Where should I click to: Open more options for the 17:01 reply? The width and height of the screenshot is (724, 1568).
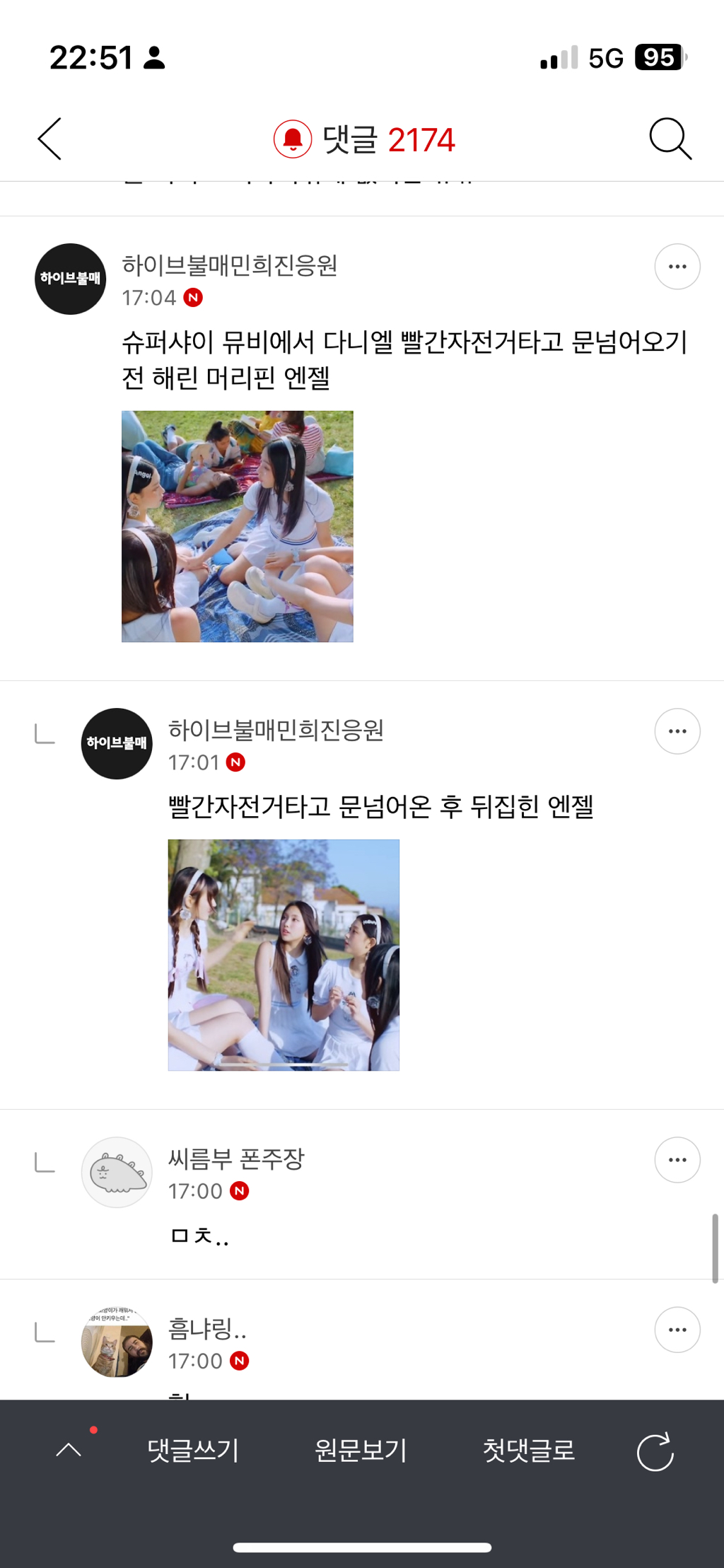pyautogui.click(x=677, y=731)
